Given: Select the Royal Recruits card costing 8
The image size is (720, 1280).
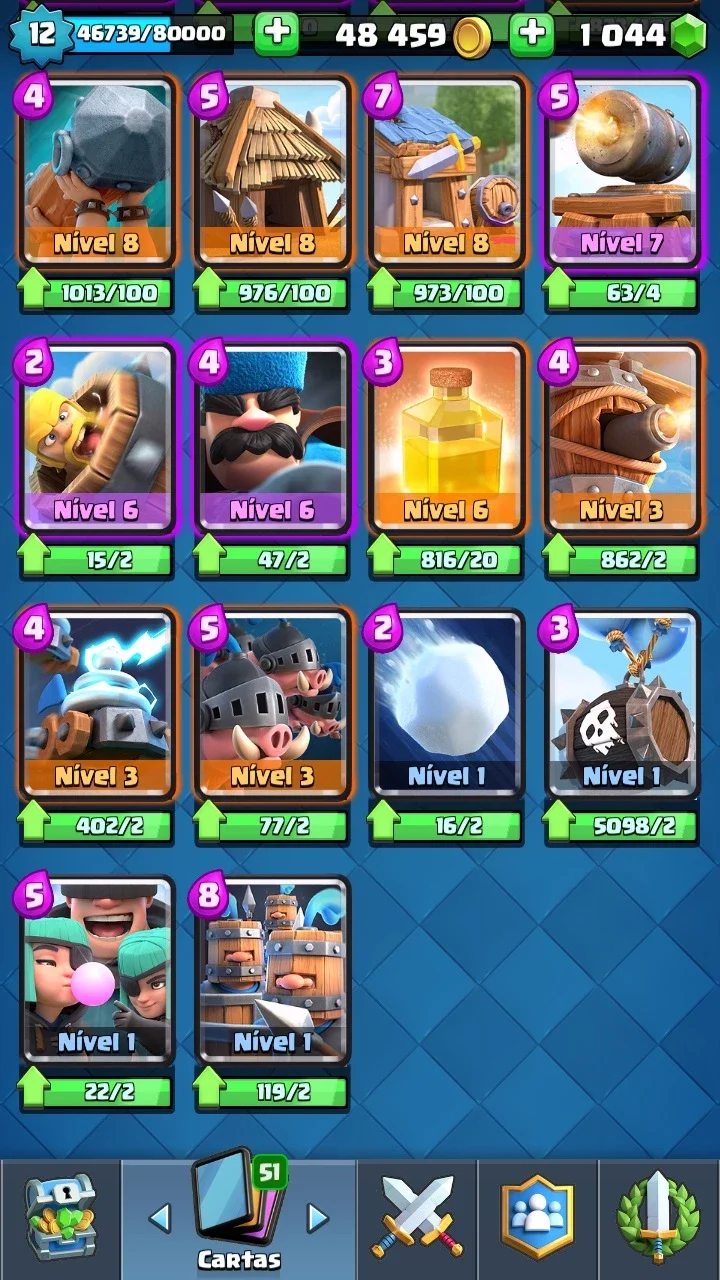Looking at the screenshot, I should click(273, 972).
